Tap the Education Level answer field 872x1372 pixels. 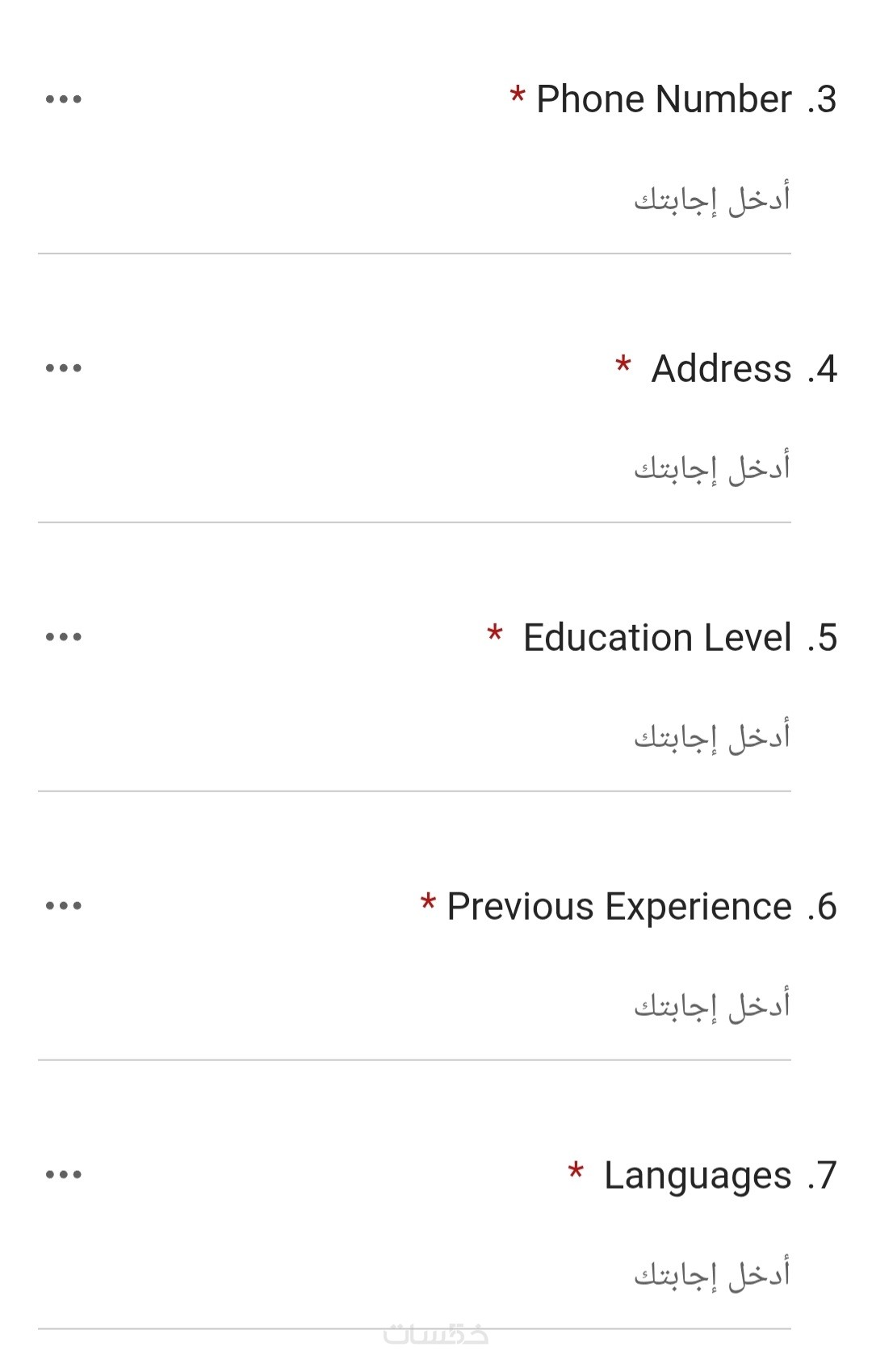tap(413, 738)
